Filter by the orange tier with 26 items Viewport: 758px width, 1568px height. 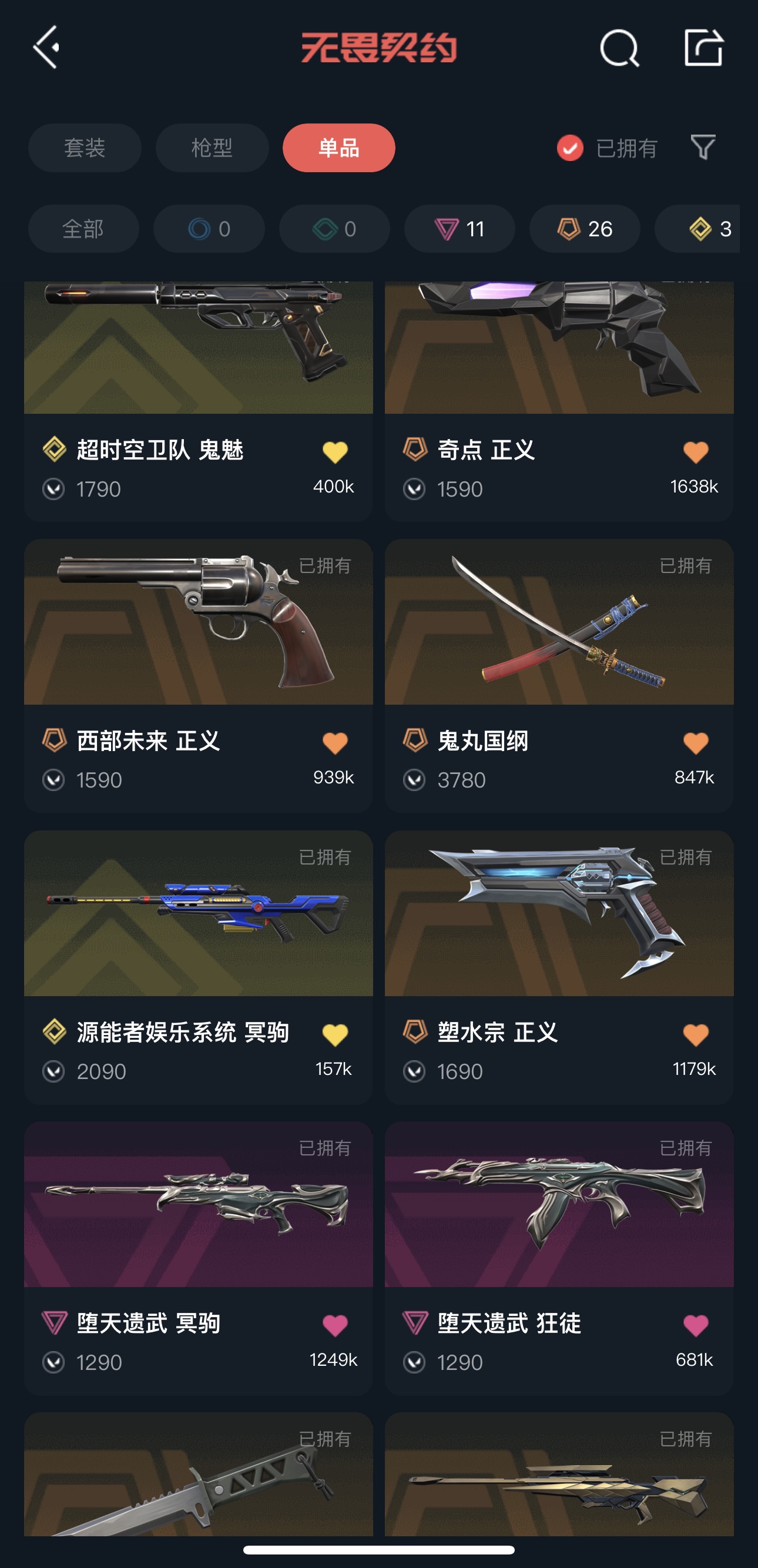click(585, 229)
